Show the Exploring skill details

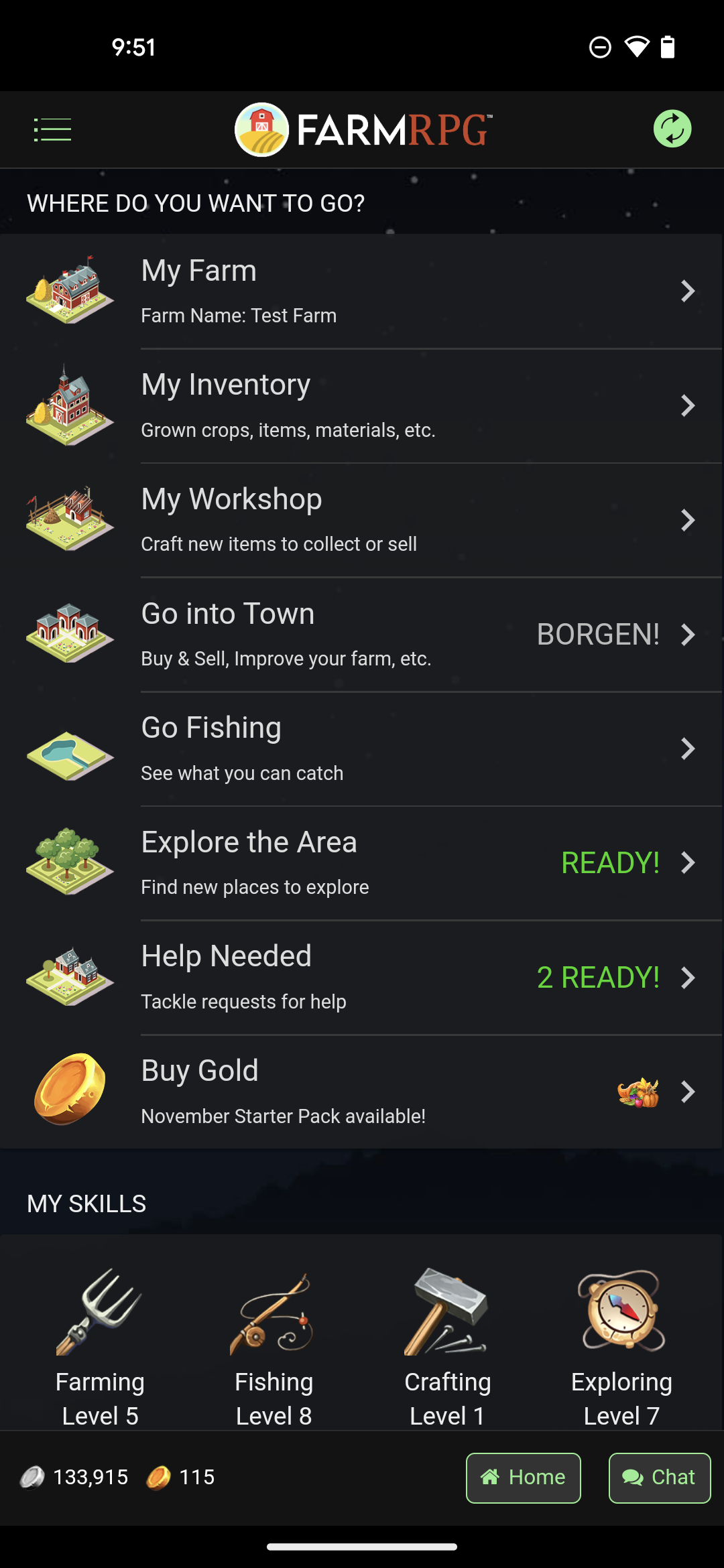pos(621,1347)
